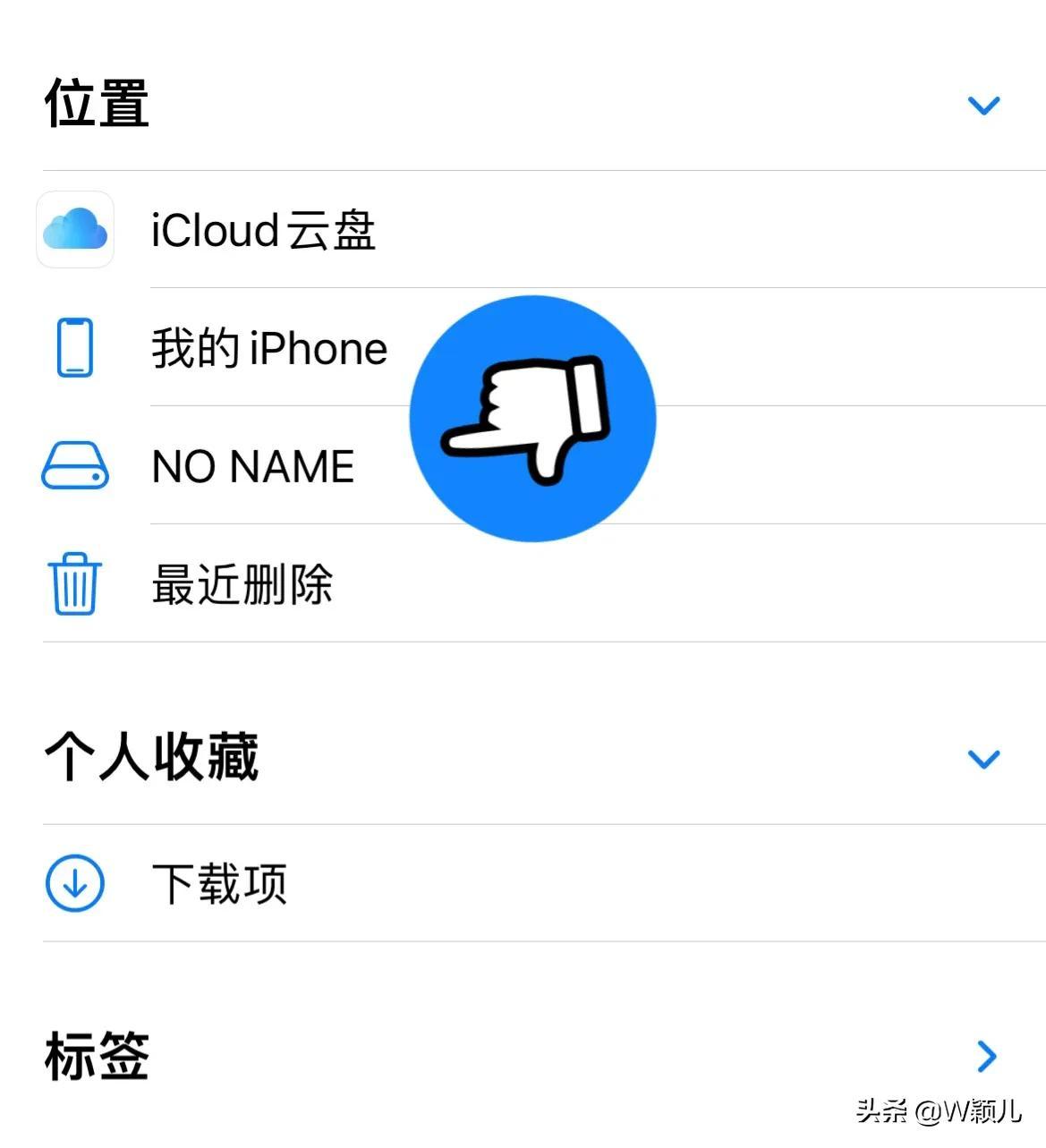Collapse the 个人收藏 section

click(983, 760)
